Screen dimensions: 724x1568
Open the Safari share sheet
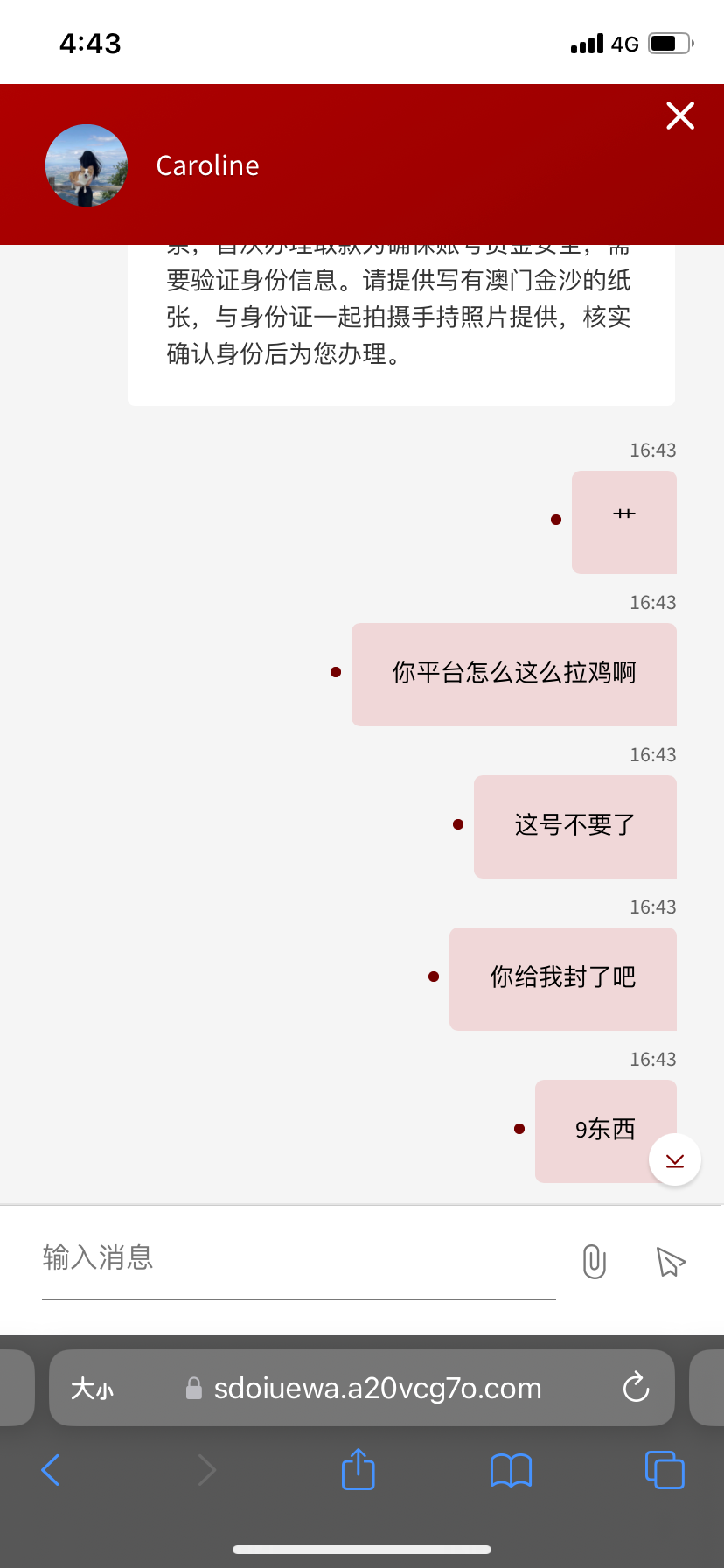pyautogui.click(x=358, y=1470)
